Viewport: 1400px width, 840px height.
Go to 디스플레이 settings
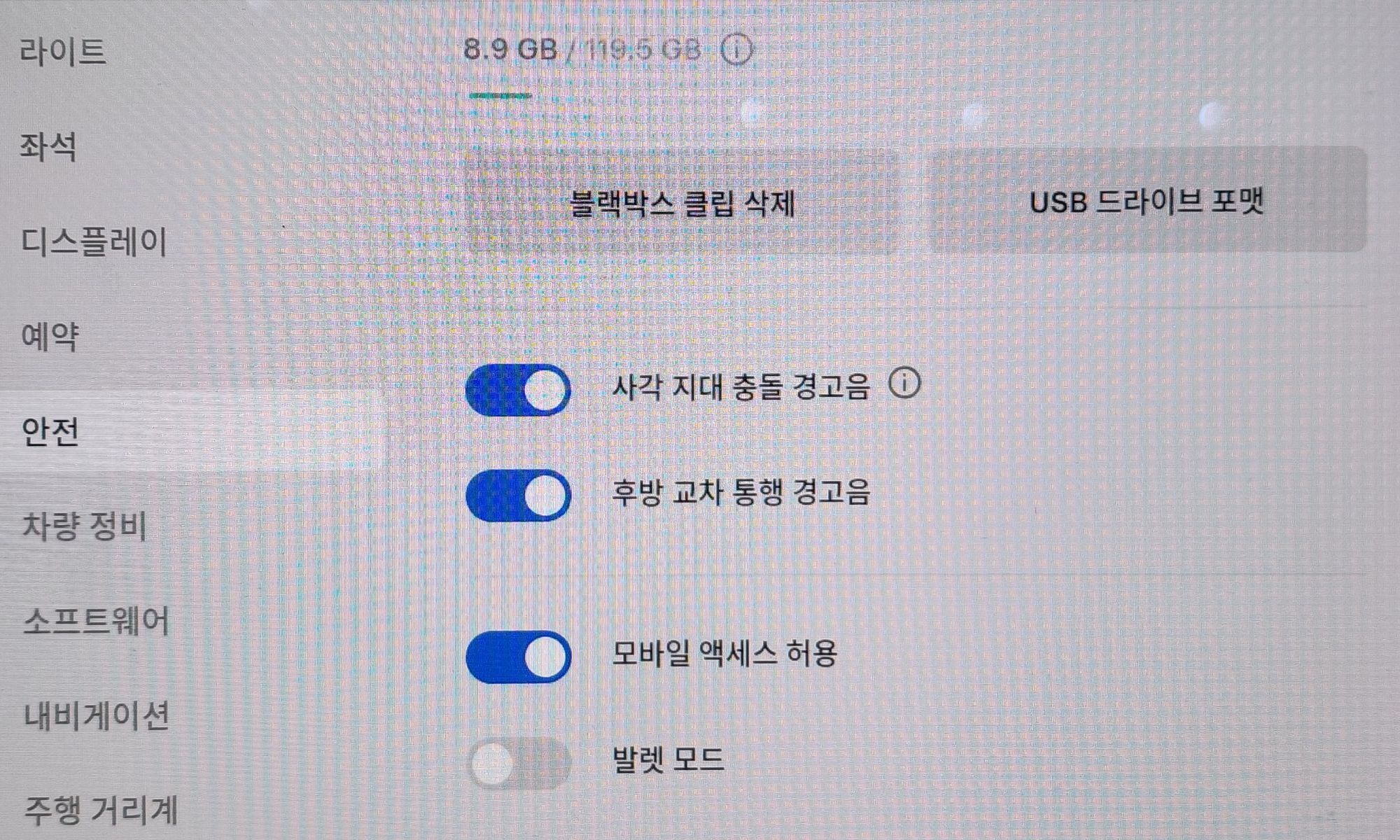pyautogui.click(x=94, y=242)
